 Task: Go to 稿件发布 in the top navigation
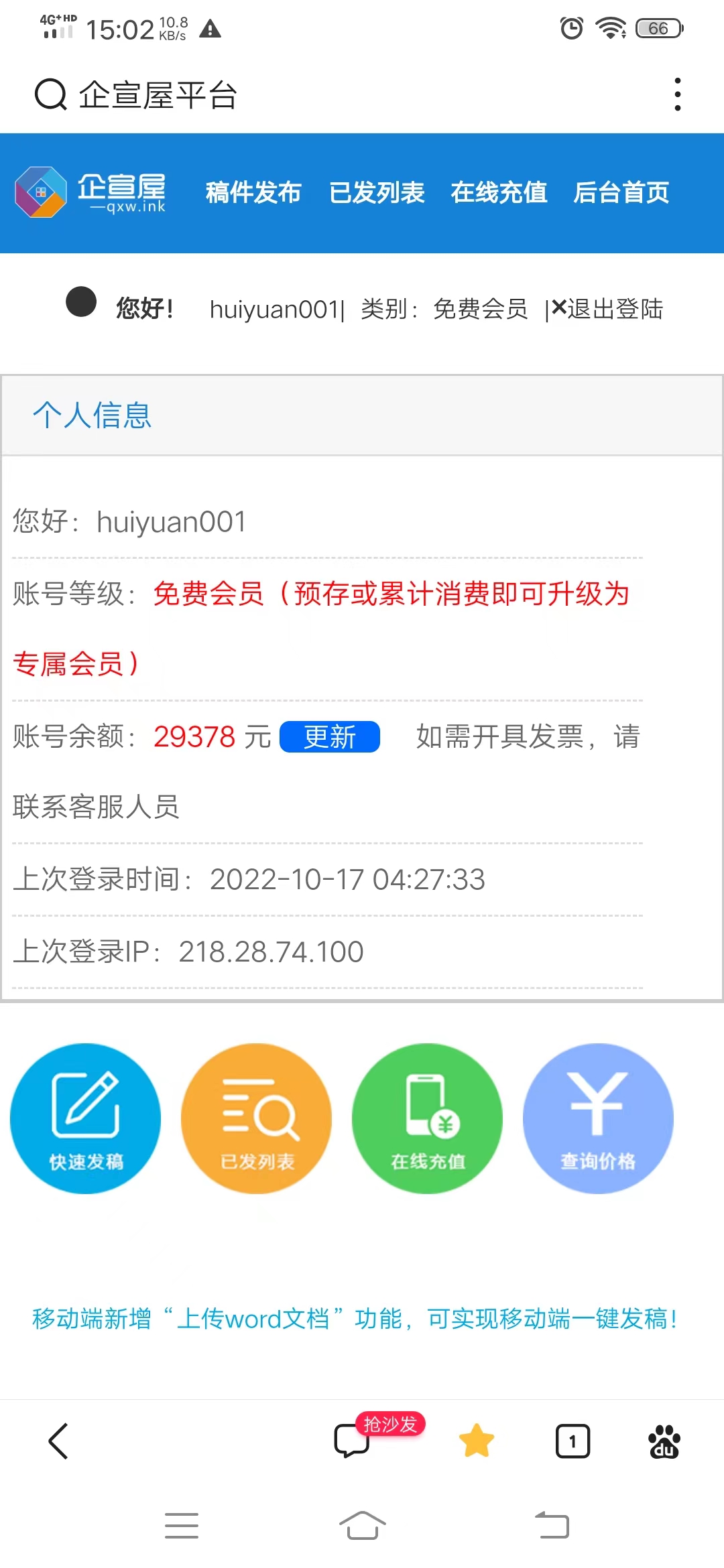point(253,192)
